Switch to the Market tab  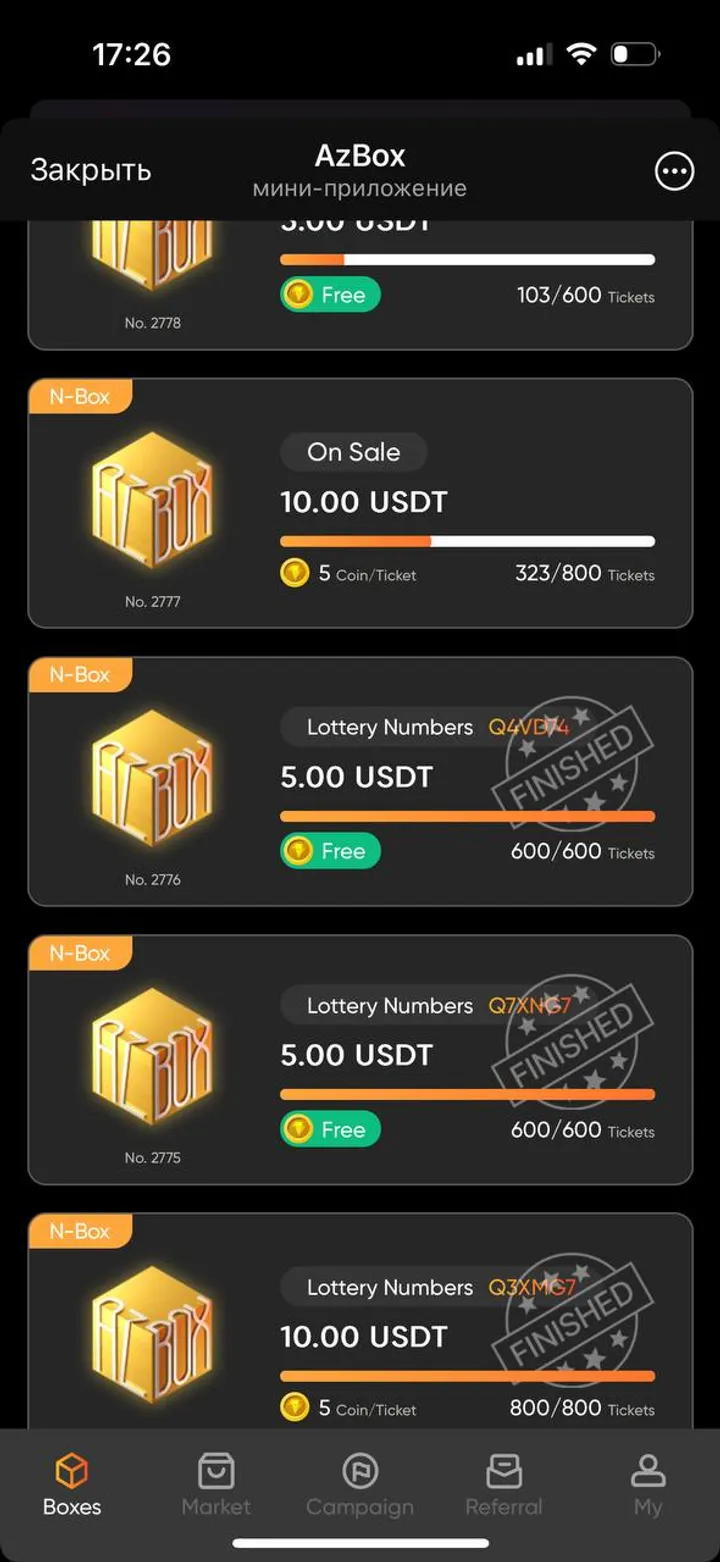[x=216, y=1485]
